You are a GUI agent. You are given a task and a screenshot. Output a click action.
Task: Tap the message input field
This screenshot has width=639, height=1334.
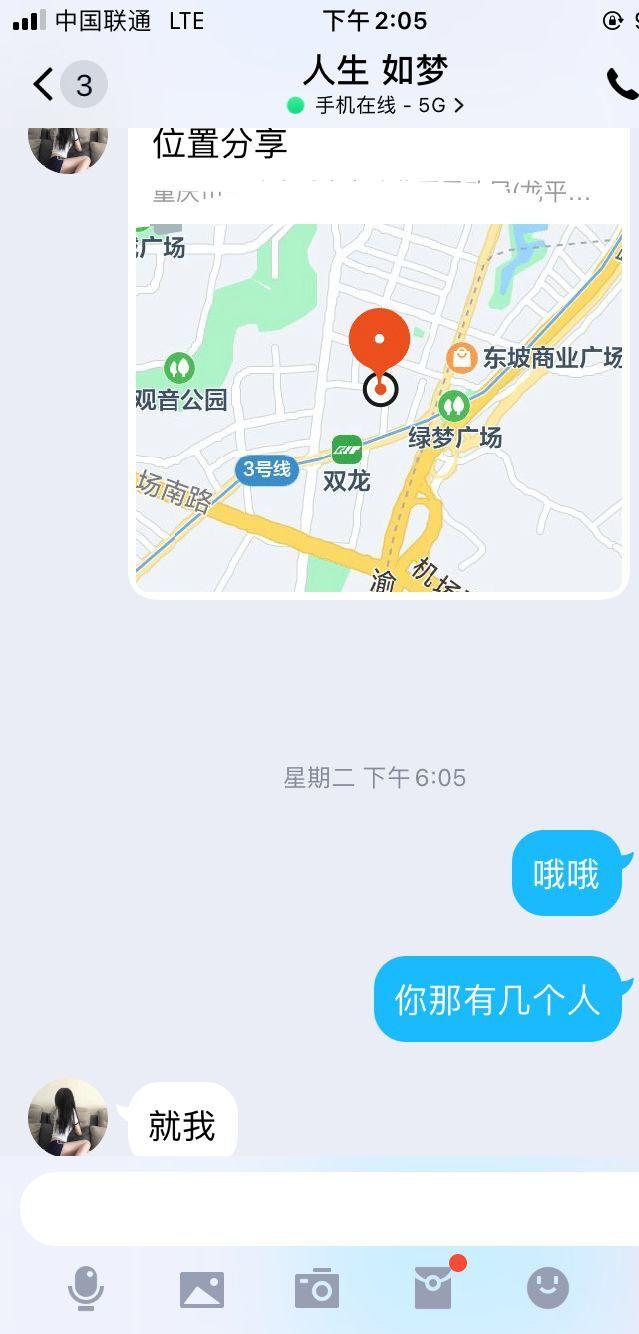(330, 1209)
